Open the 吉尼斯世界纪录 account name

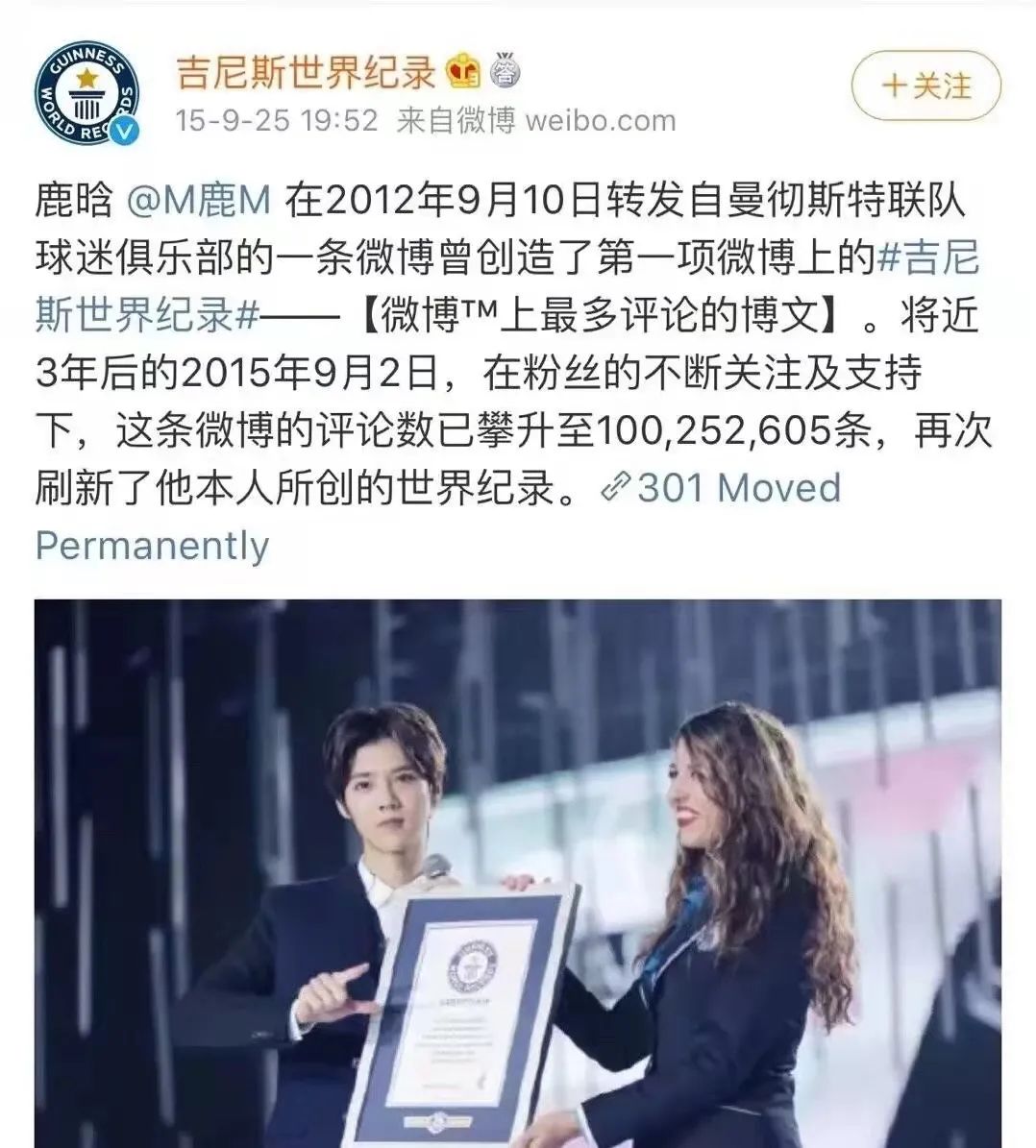coord(306,72)
